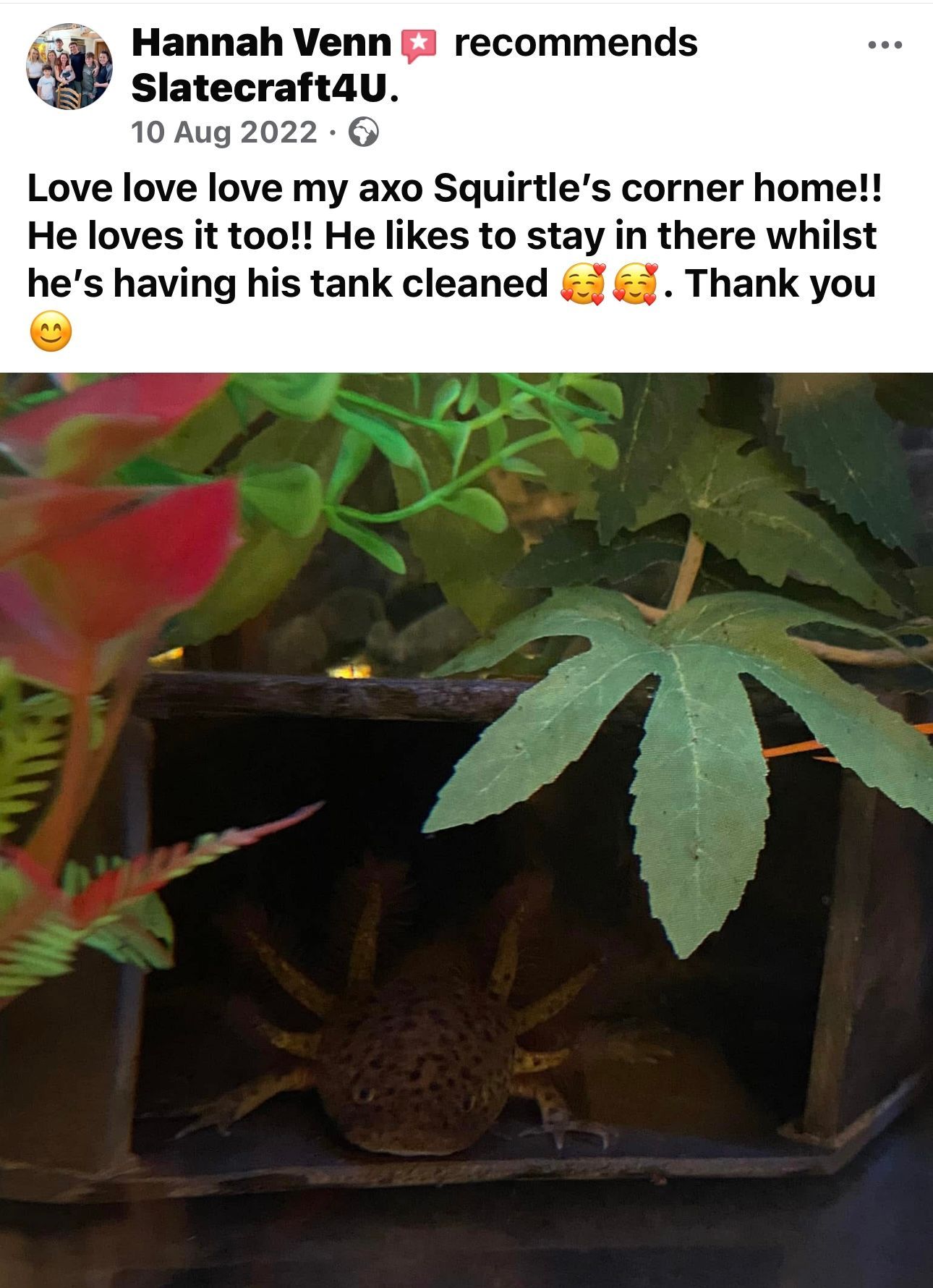Tap the 10 Aug 2022 post timestamp

(x=224, y=132)
